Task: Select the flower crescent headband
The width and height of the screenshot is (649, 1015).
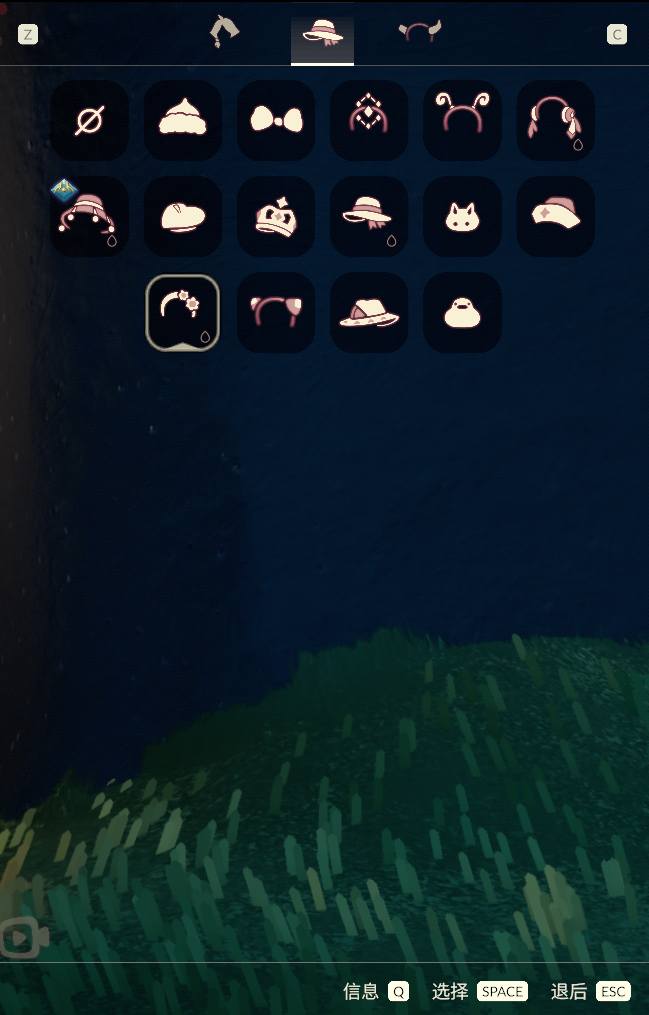Action: [x=183, y=312]
